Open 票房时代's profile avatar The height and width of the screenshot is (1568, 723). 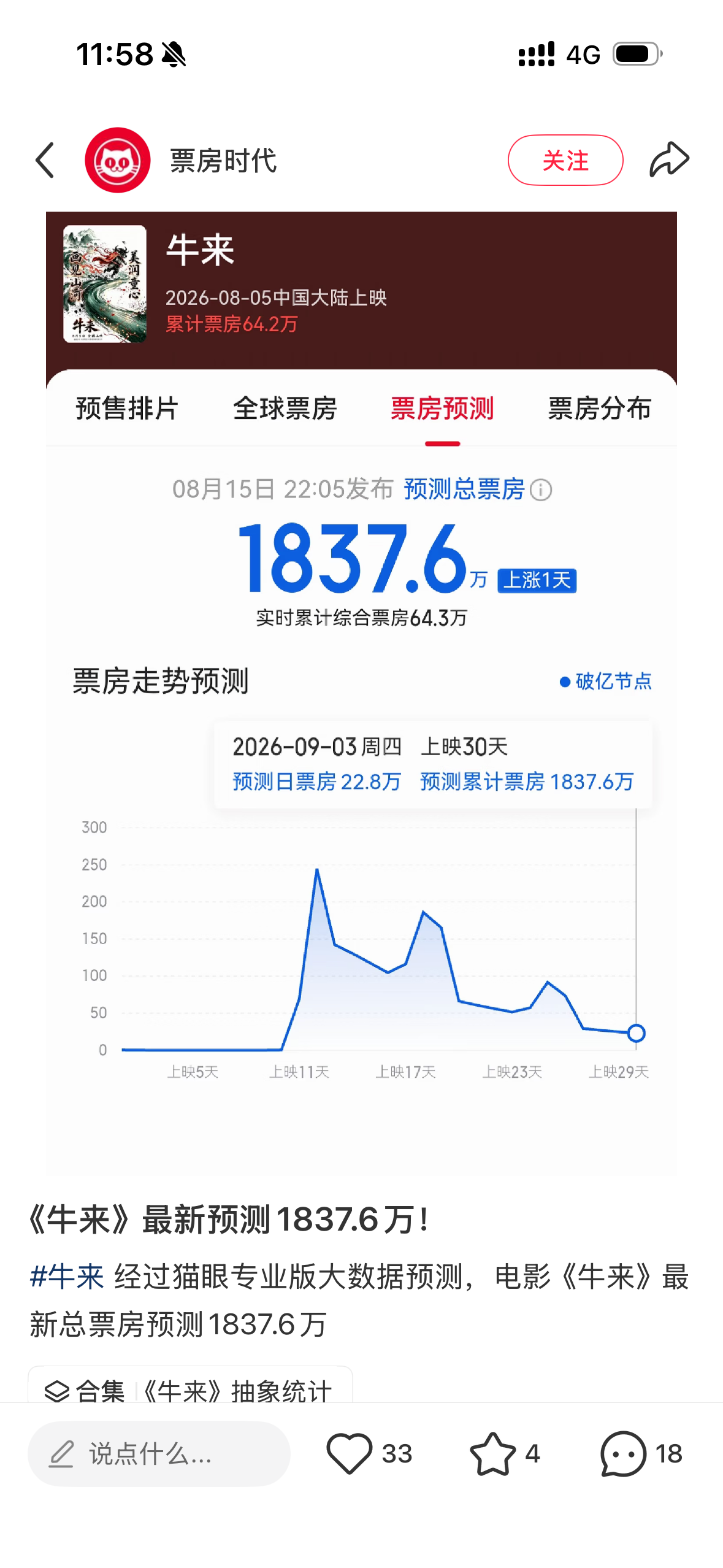pyautogui.click(x=118, y=160)
